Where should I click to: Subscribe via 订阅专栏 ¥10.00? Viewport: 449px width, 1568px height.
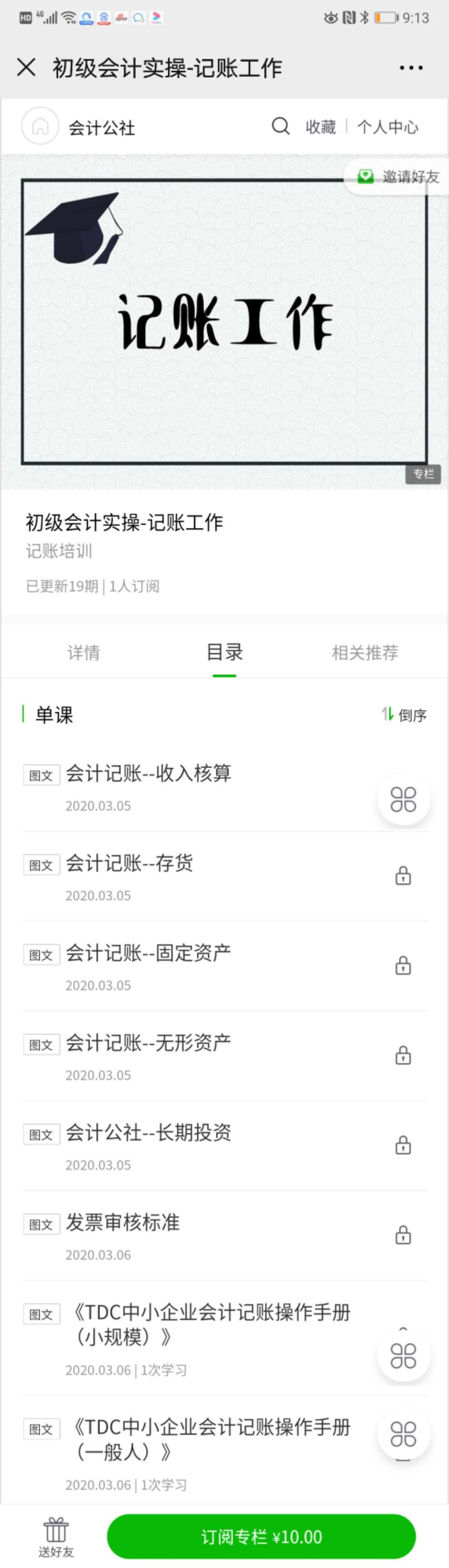[261, 1536]
